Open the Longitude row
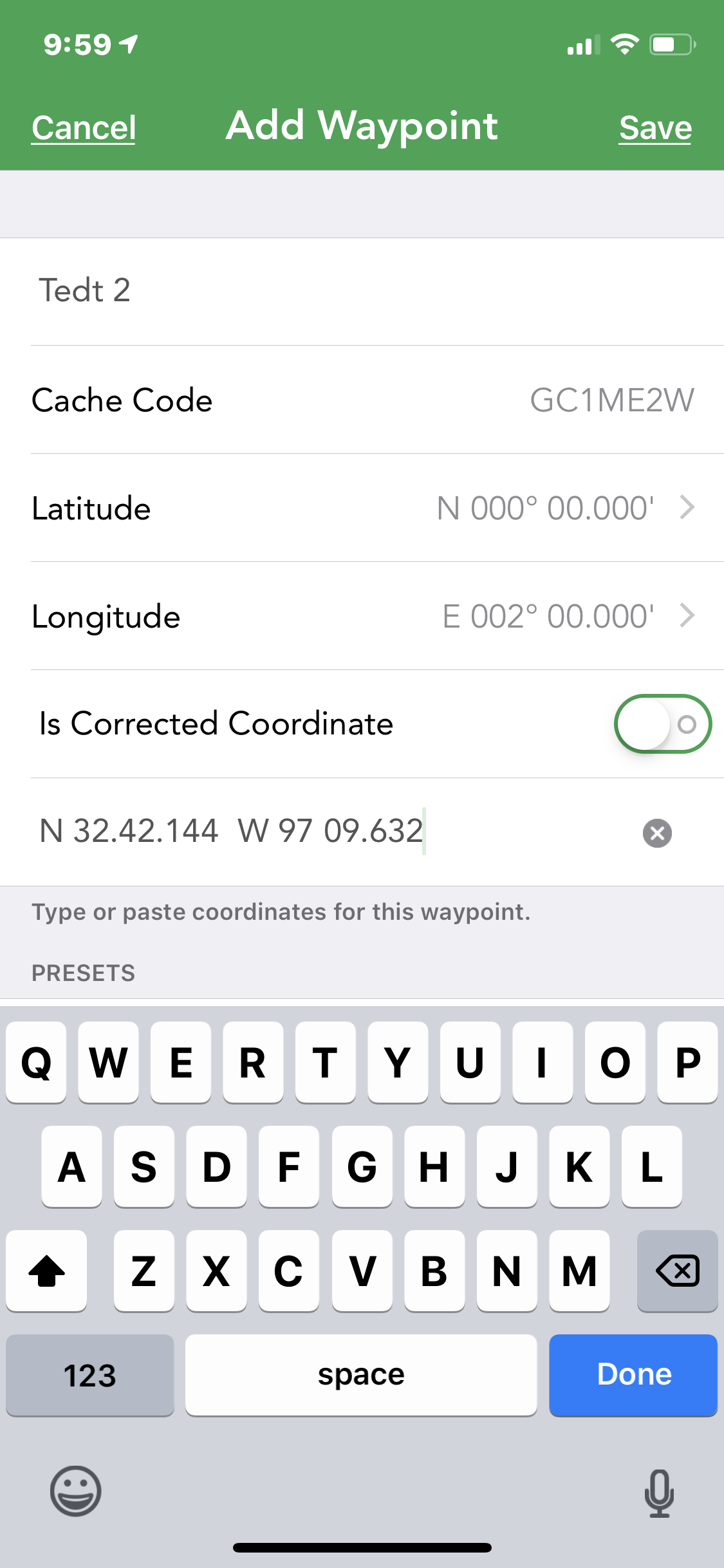Screen dimensions: 724x1568 [x=362, y=616]
